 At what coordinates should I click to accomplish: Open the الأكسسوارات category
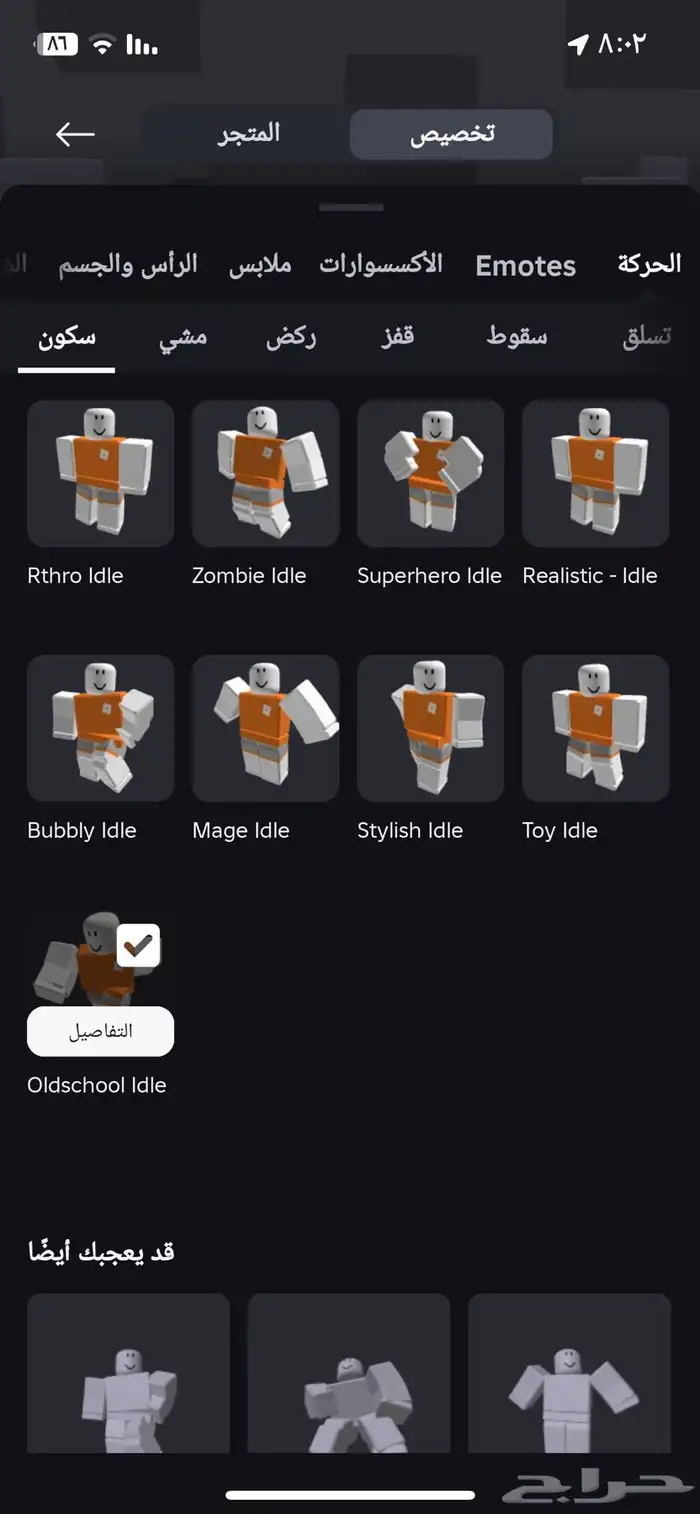[x=381, y=265]
